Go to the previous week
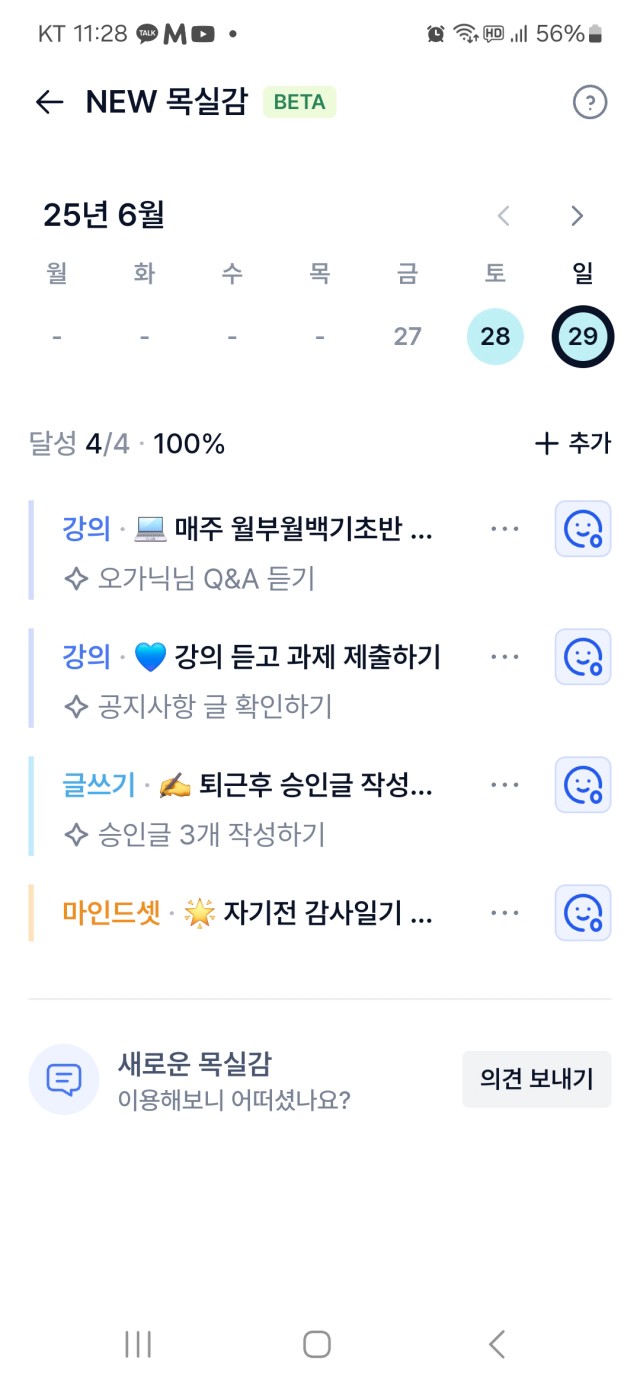The image size is (640, 1387). (x=504, y=215)
